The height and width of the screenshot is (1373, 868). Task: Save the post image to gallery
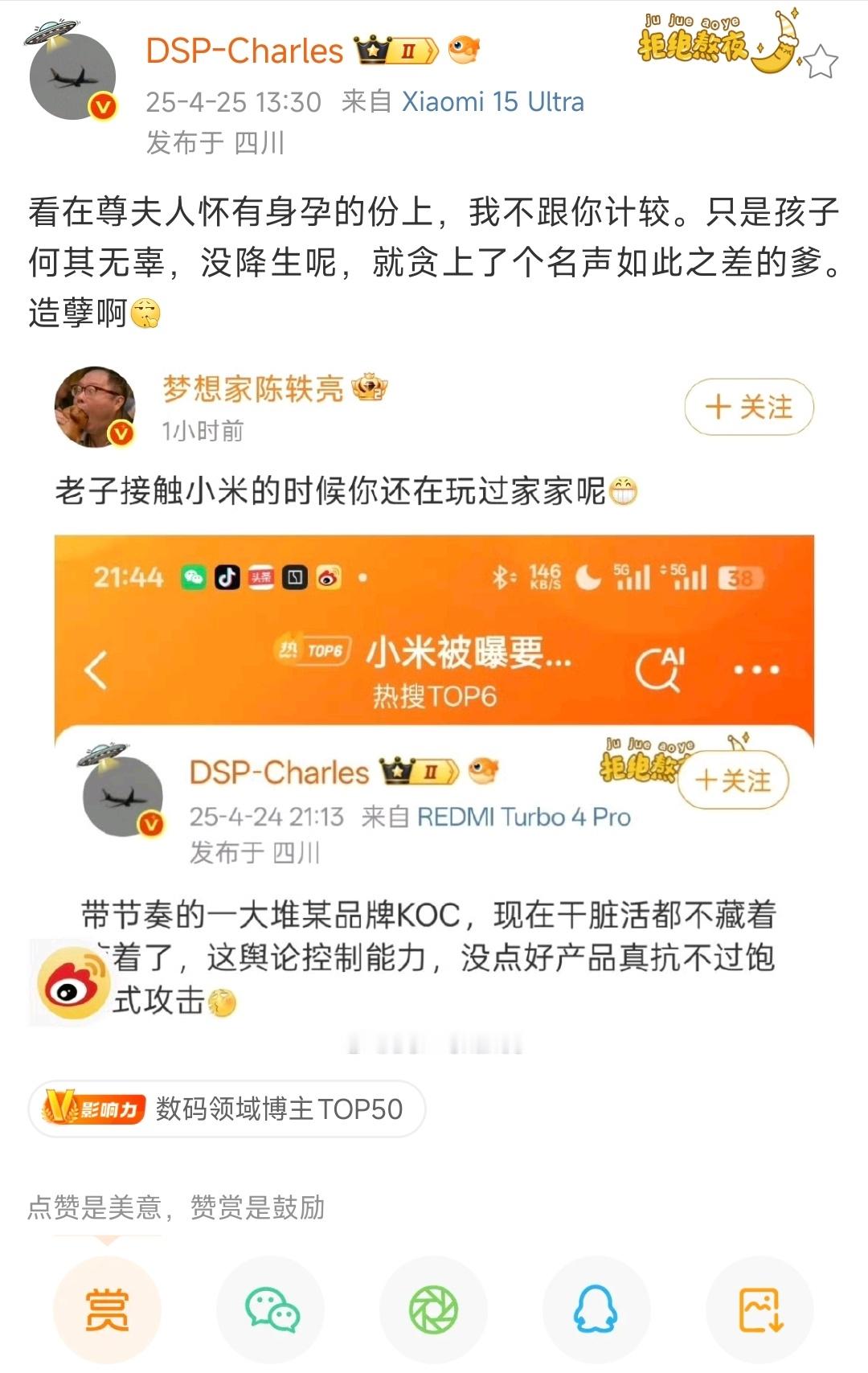pos(760,1309)
